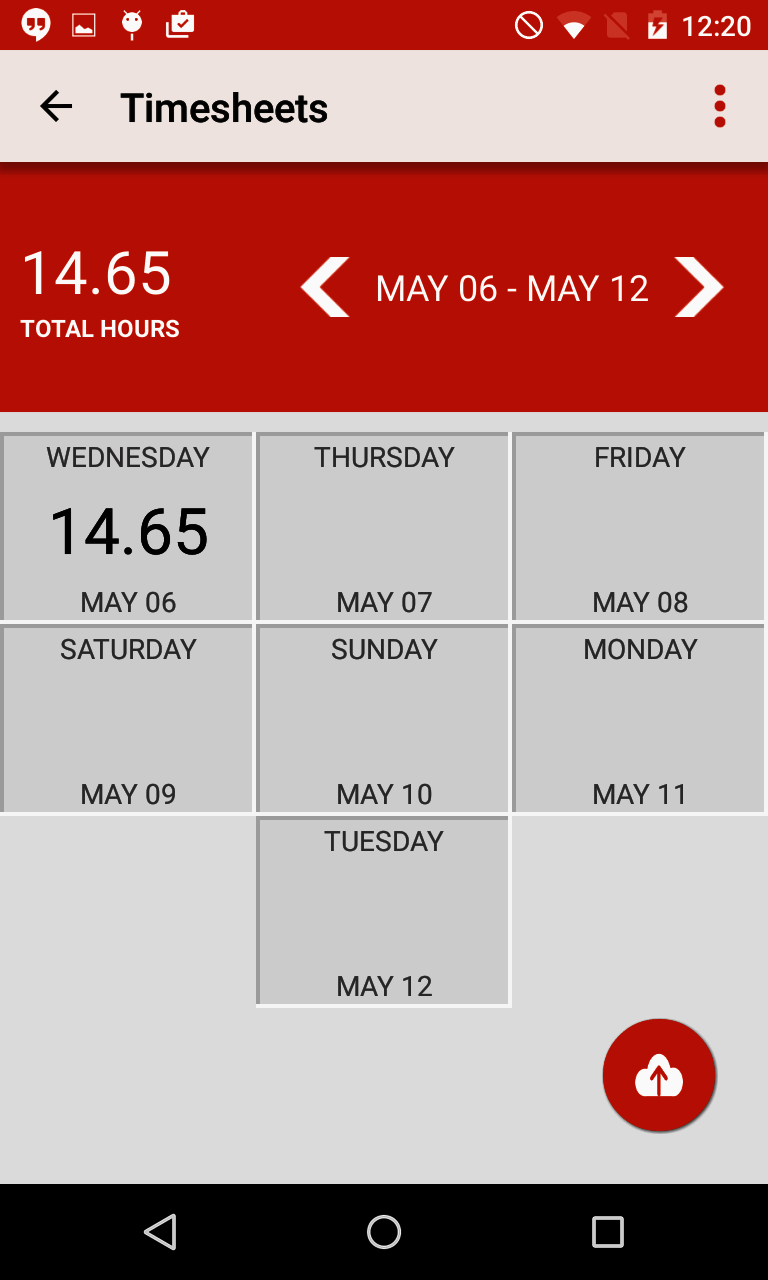Choose Saturday May 09 tile
This screenshot has height=1280, width=768.
pyautogui.click(x=128, y=719)
